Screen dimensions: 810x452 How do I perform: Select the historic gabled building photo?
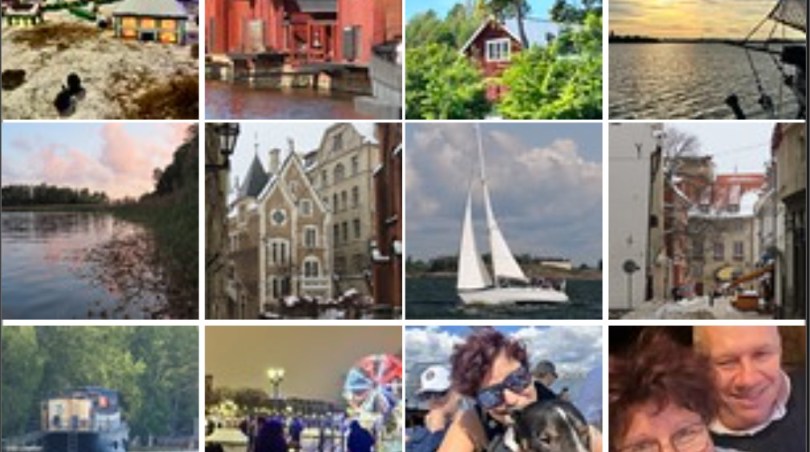(303, 220)
